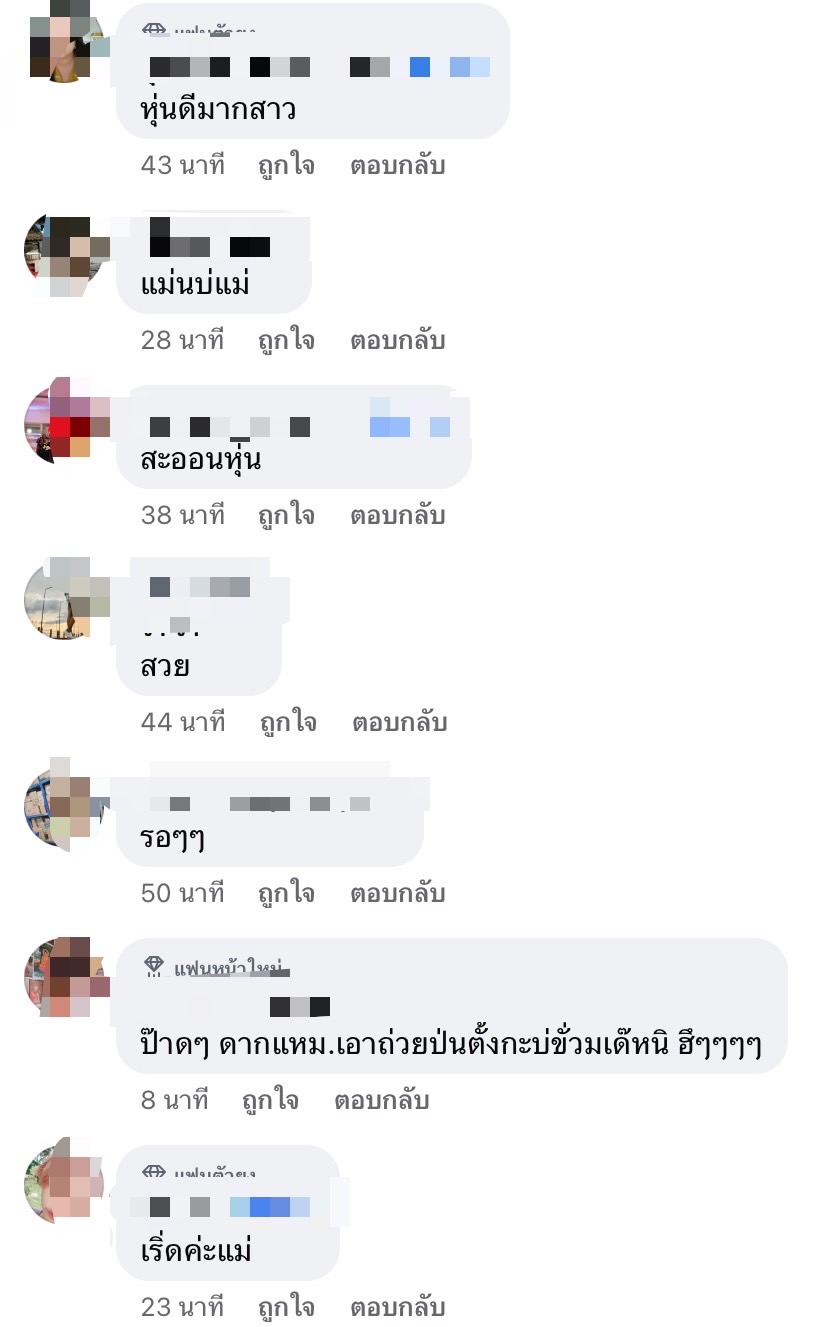
Task: Reply to the comment 'รอๆๆ'
Action: [x=397, y=892]
